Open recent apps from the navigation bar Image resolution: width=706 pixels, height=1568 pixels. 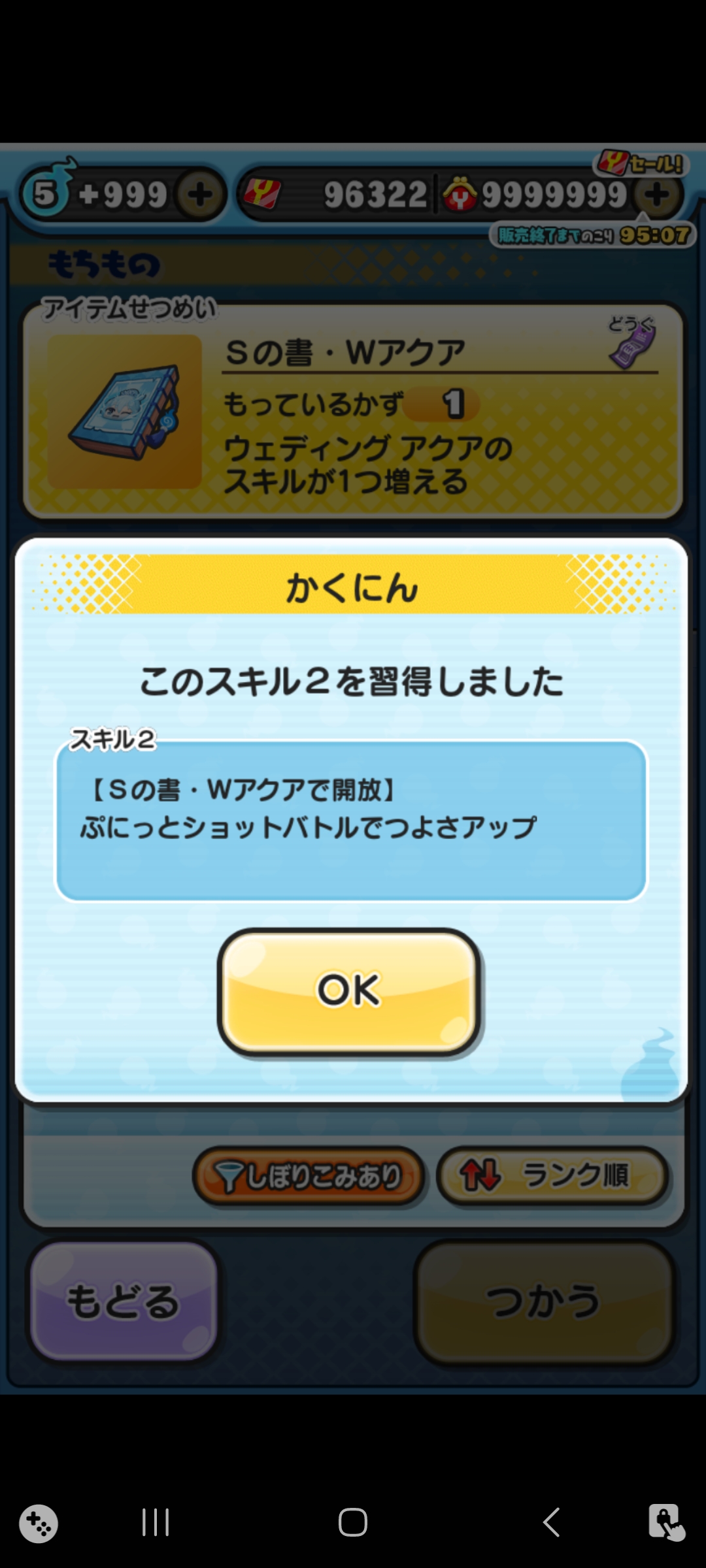click(x=156, y=1522)
